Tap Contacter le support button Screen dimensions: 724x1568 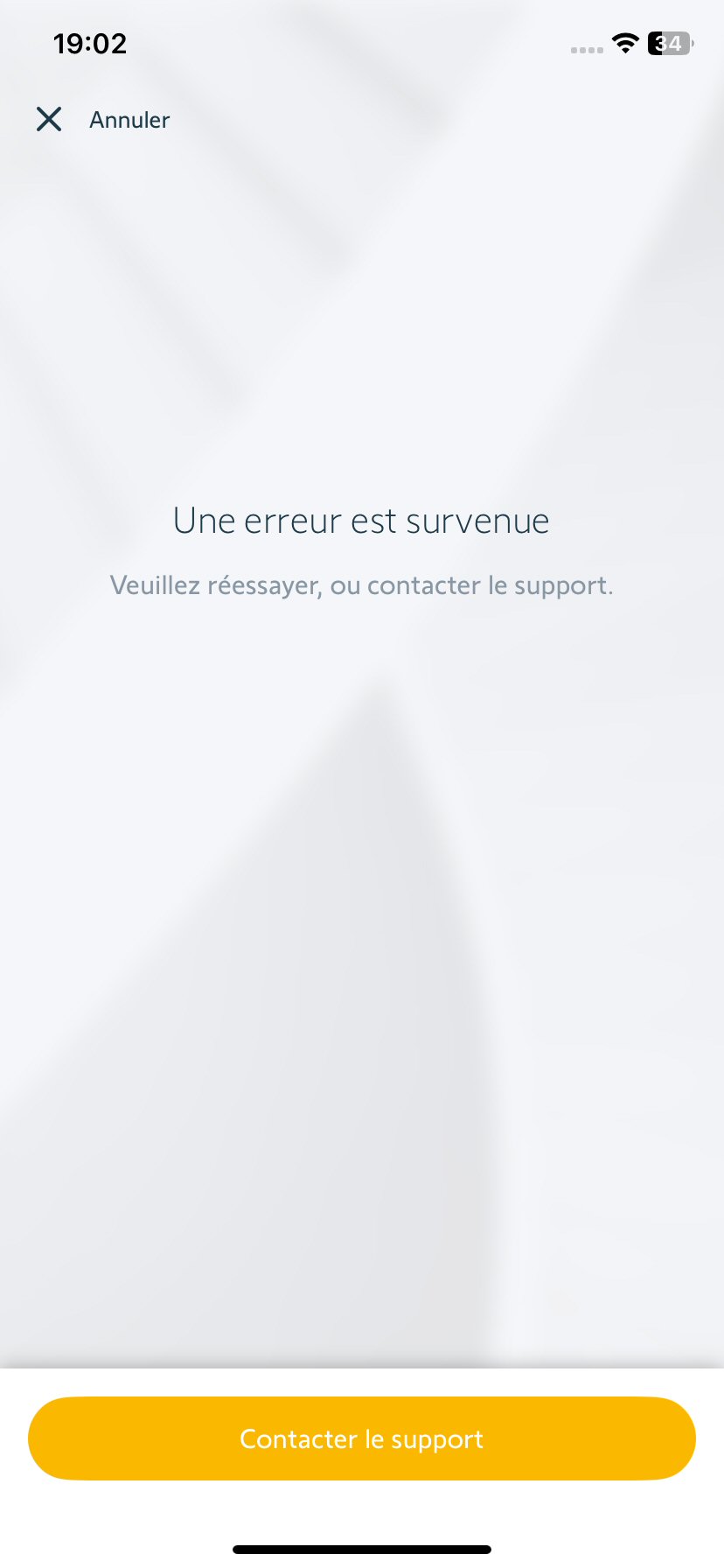362,1438
